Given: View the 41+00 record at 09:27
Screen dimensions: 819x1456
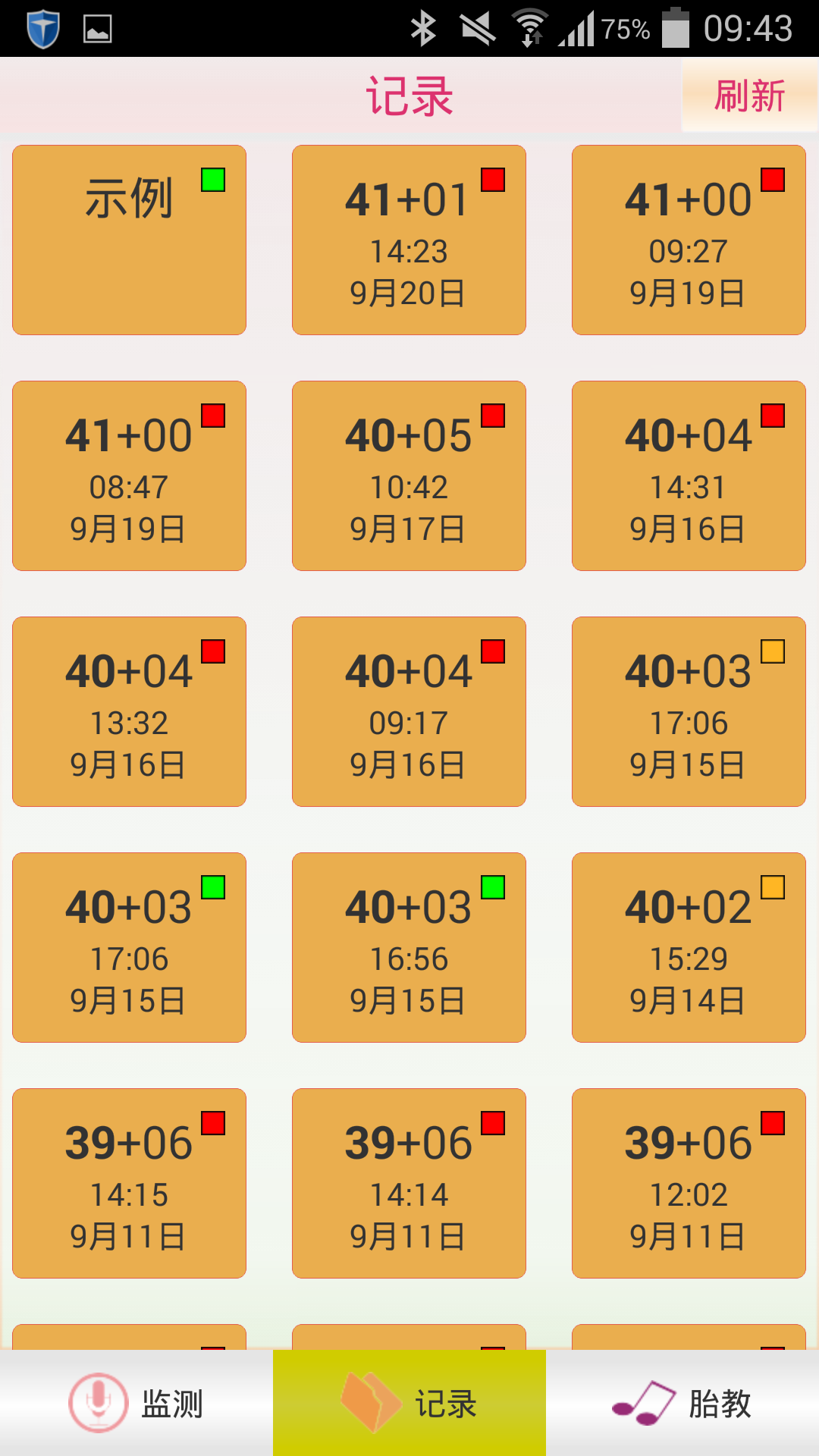Looking at the screenshot, I should coord(689,240).
